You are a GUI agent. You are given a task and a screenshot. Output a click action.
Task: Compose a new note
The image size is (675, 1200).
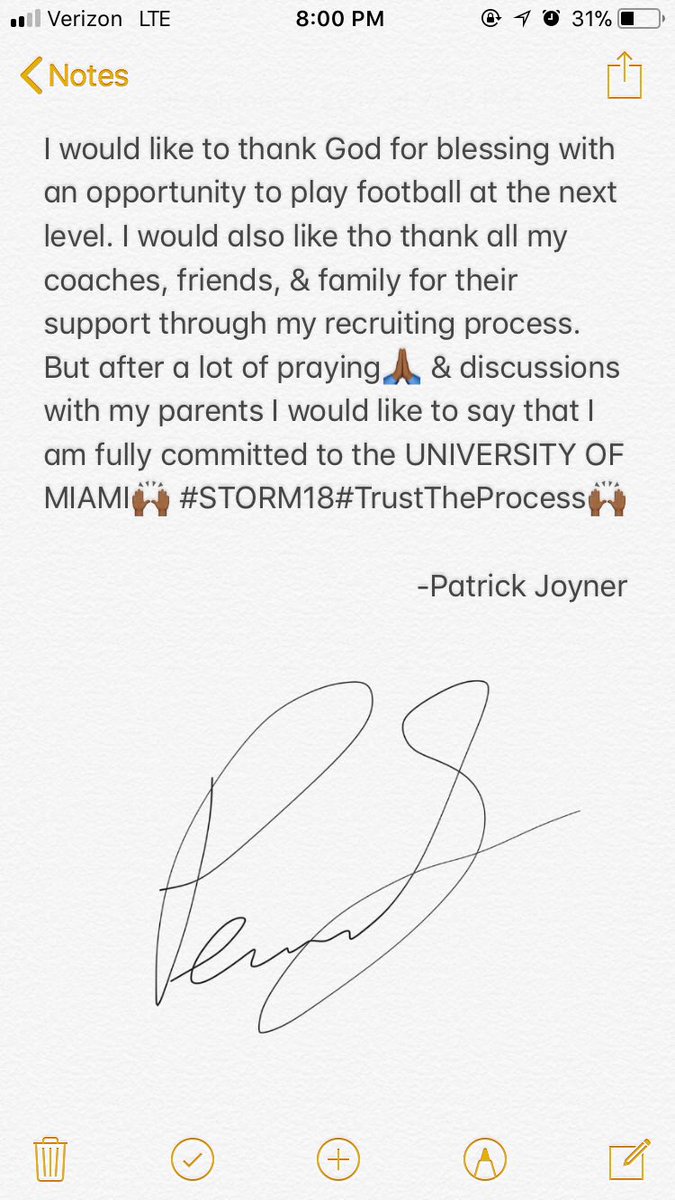point(629,1159)
